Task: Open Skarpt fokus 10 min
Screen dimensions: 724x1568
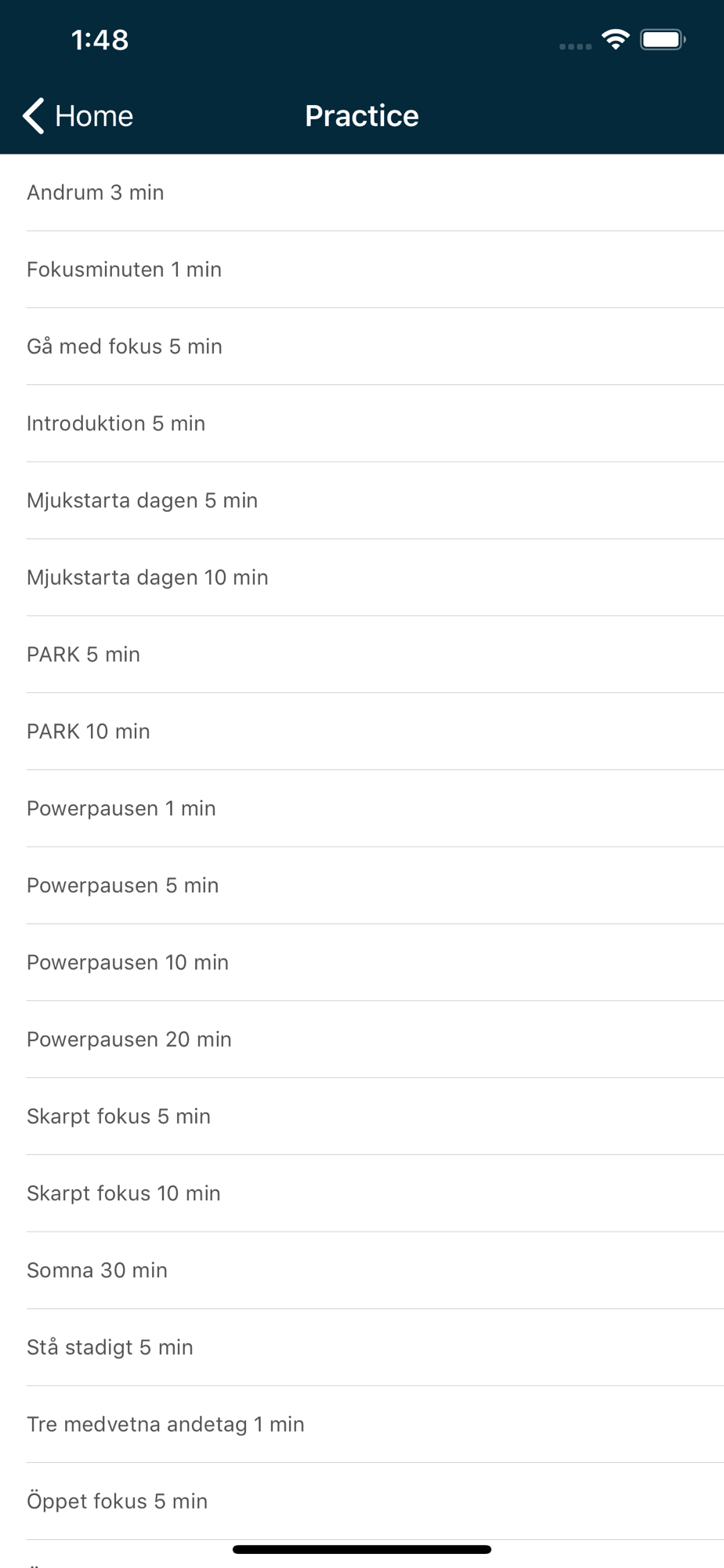Action: 362,1193
